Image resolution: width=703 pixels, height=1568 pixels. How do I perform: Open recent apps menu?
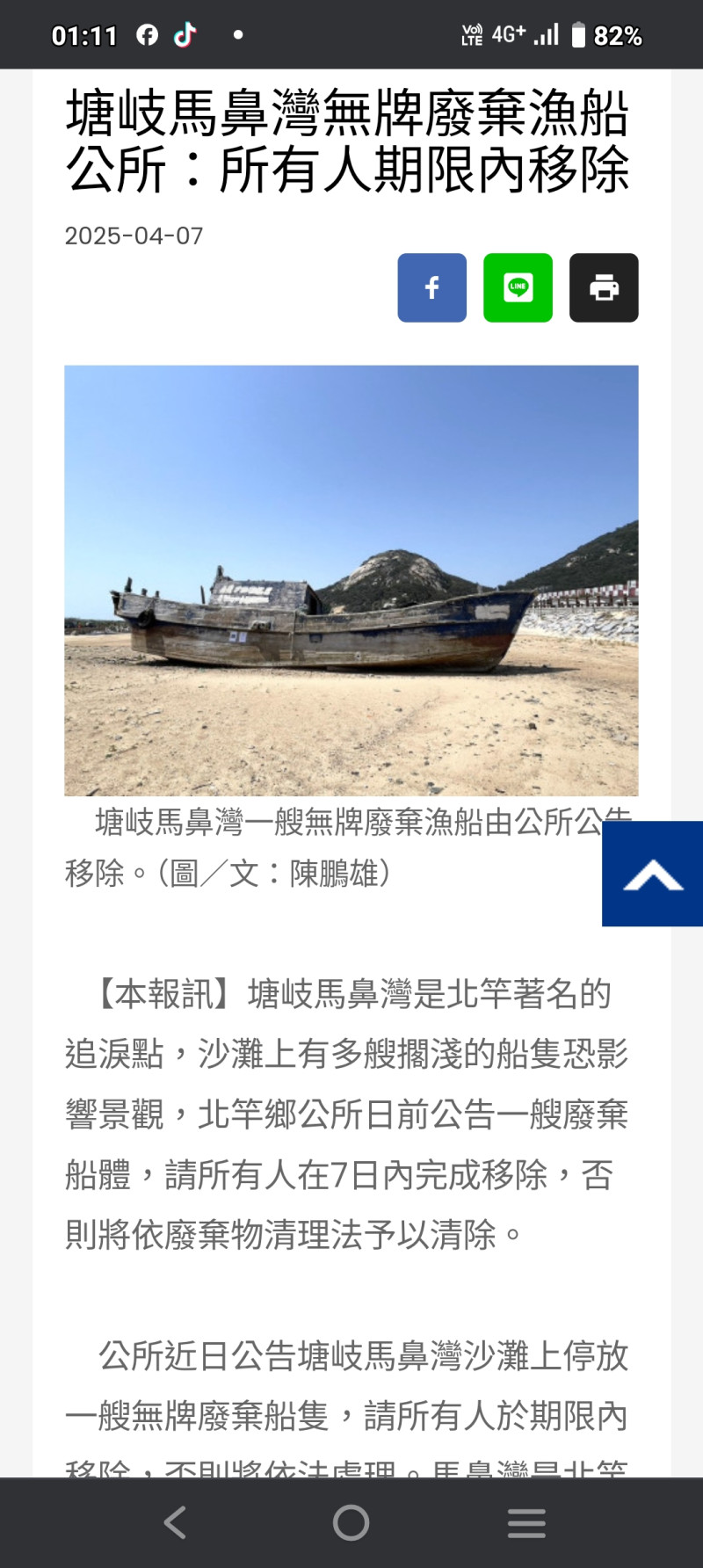tap(526, 1522)
